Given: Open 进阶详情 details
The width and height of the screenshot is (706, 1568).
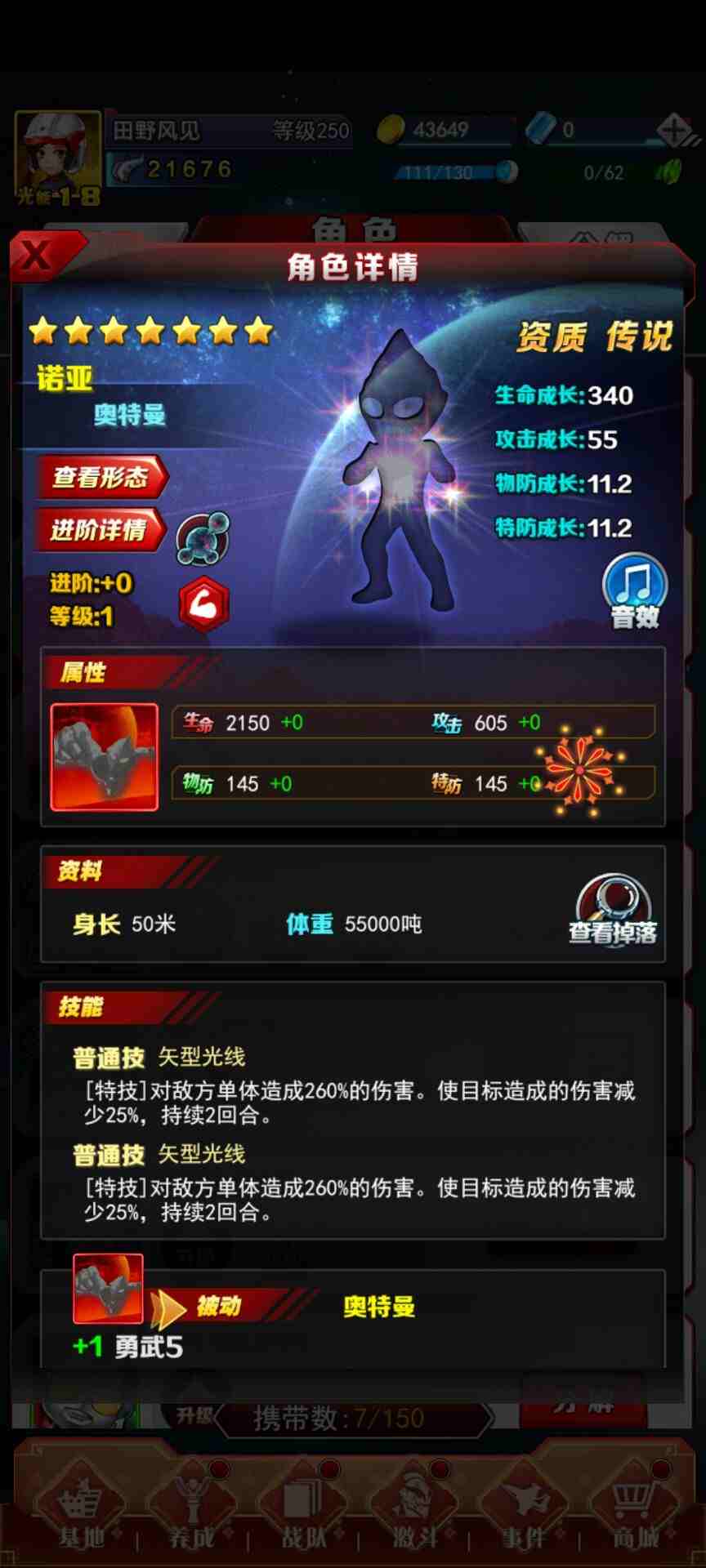Looking at the screenshot, I should click(x=100, y=530).
